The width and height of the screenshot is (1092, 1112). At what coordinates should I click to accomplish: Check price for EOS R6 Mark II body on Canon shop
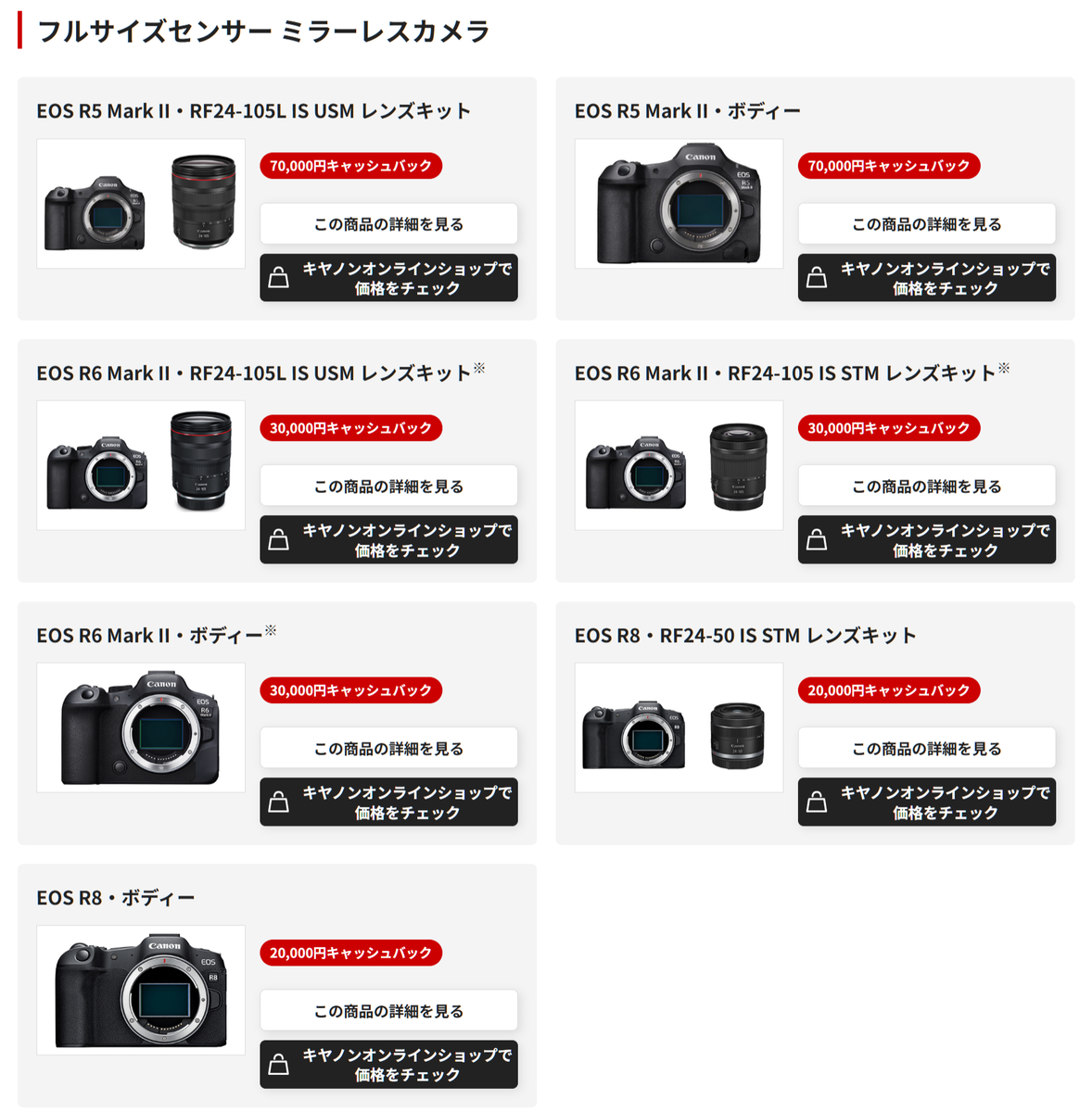click(388, 802)
